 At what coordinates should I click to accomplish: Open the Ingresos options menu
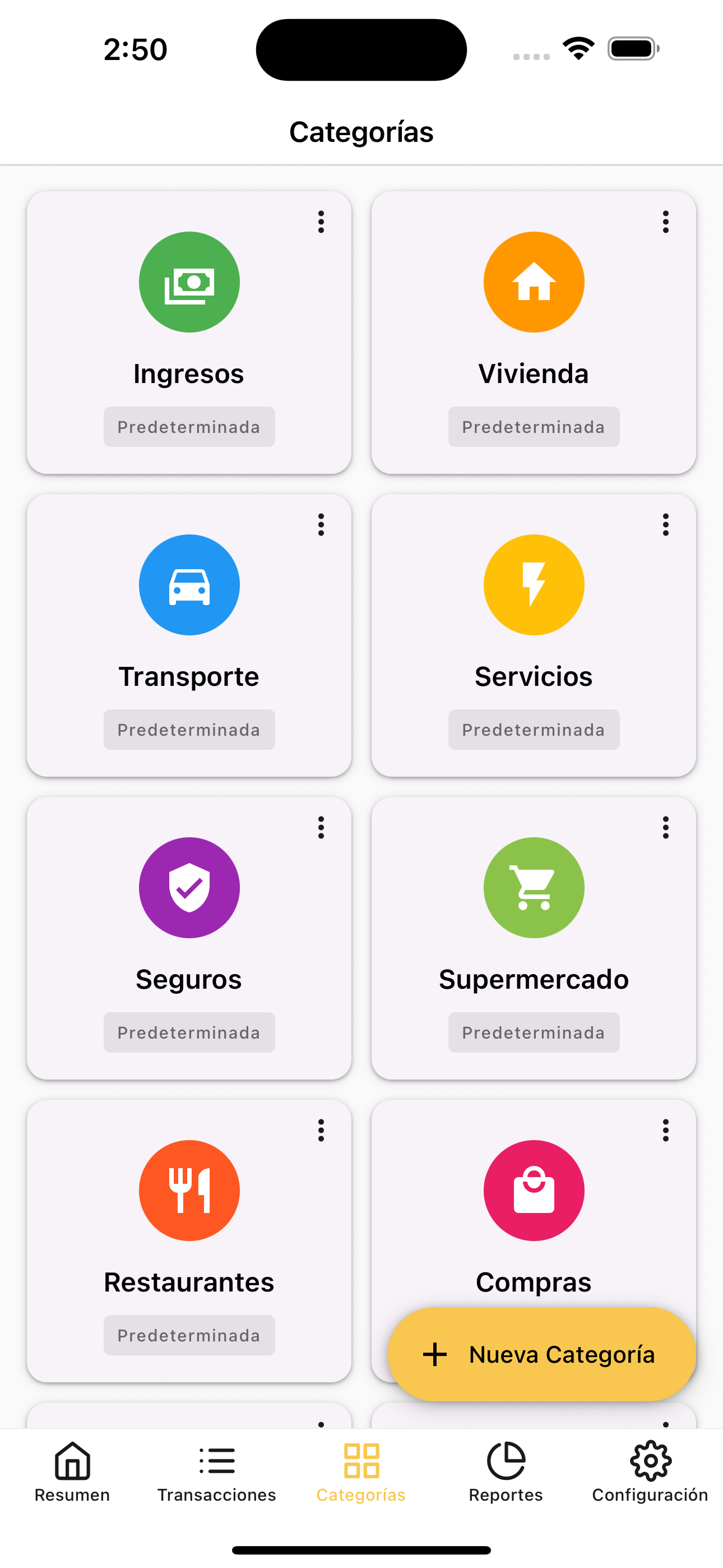point(321,222)
